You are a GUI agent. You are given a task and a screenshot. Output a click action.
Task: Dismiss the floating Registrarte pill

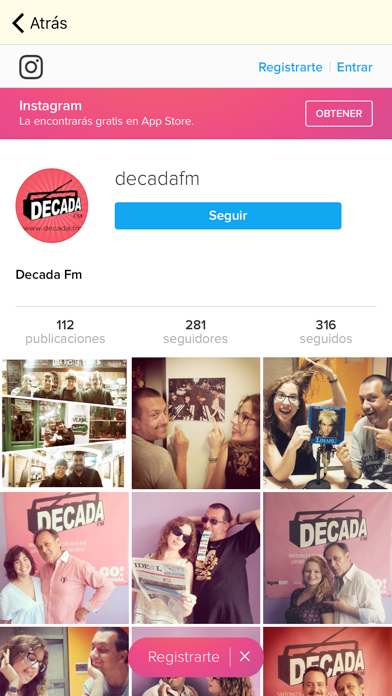tap(245, 657)
